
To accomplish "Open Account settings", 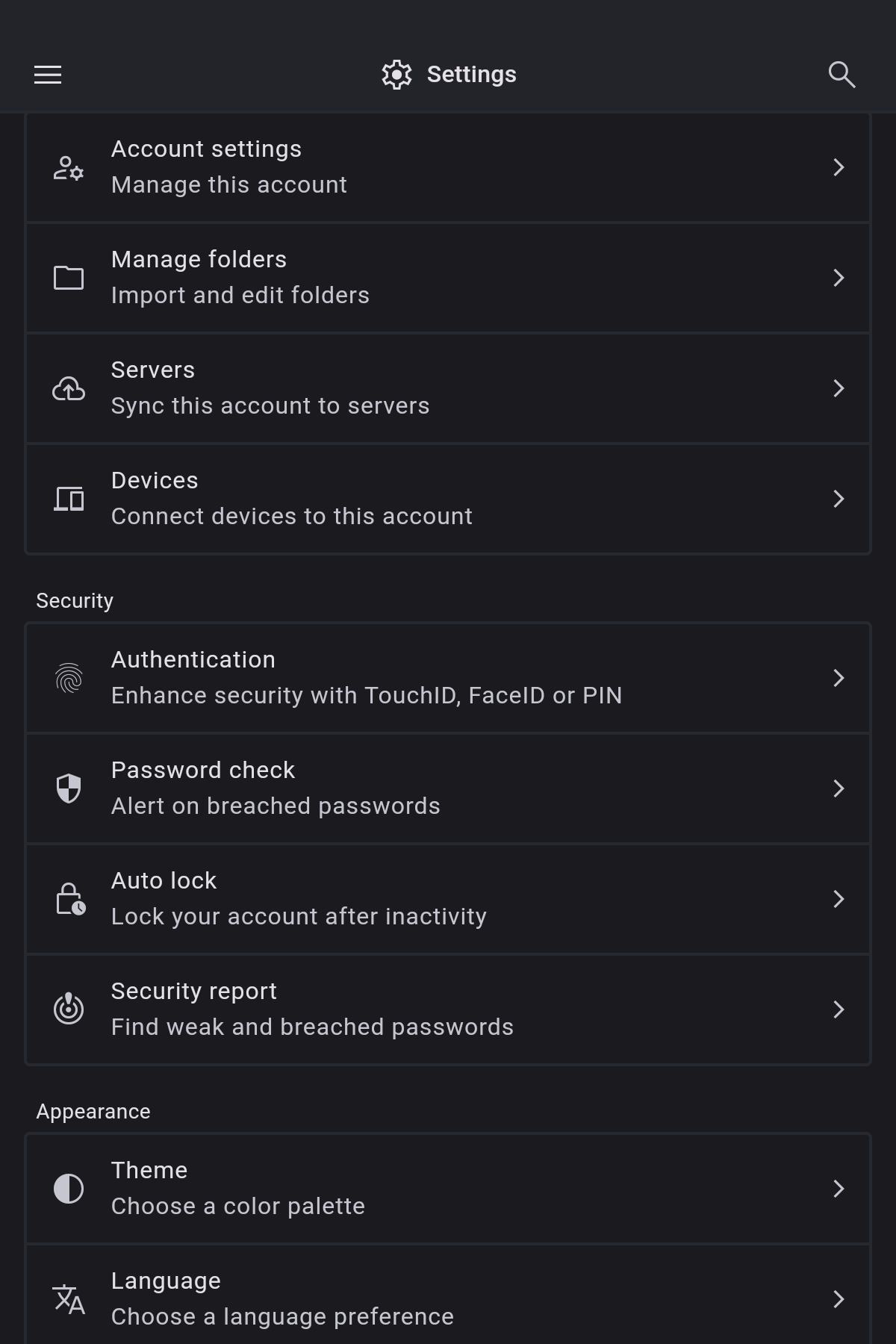I will click(x=448, y=167).
